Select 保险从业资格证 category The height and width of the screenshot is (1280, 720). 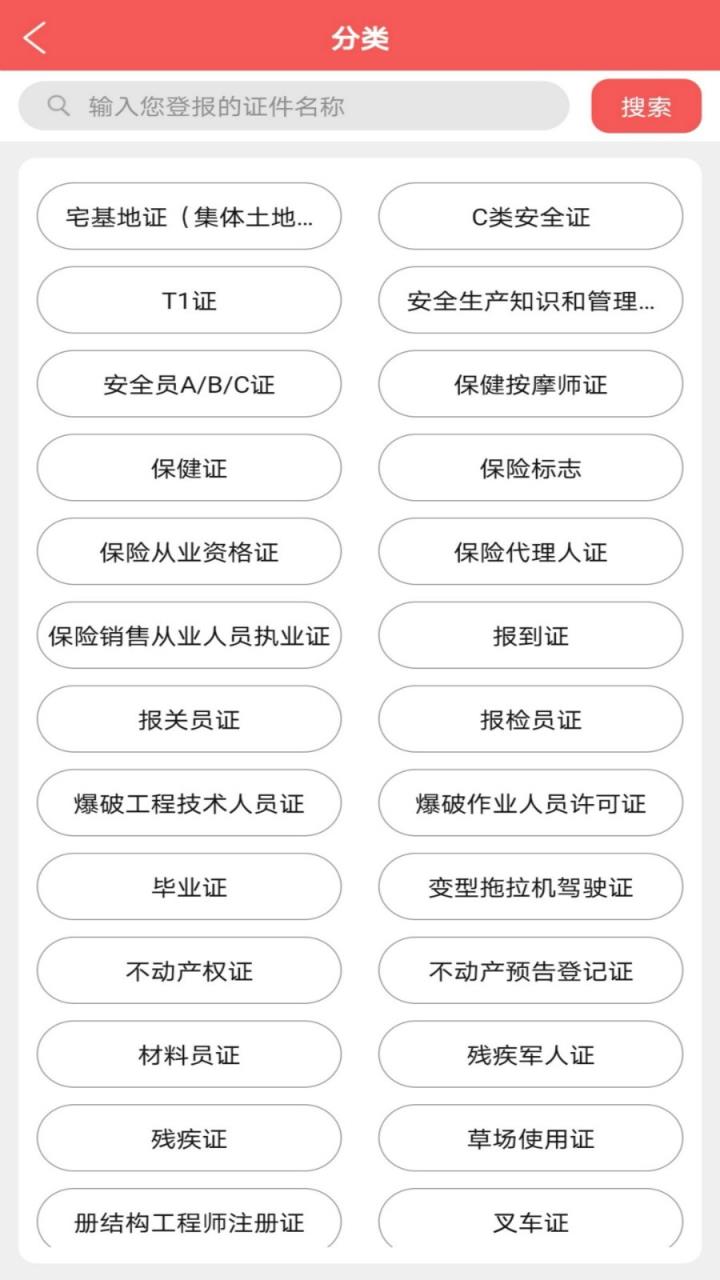(189, 552)
